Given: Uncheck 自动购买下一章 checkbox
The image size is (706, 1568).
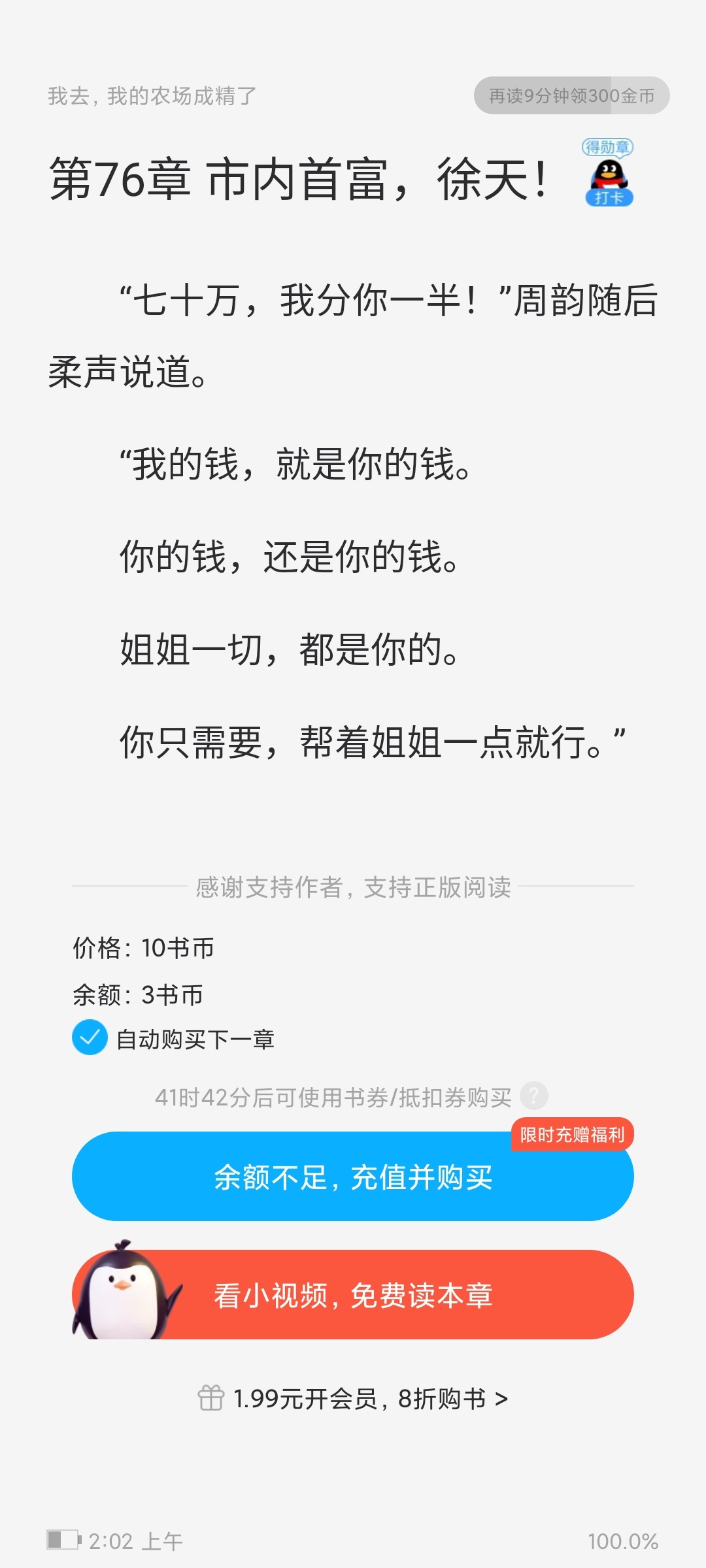Looking at the screenshot, I should tap(90, 1037).
